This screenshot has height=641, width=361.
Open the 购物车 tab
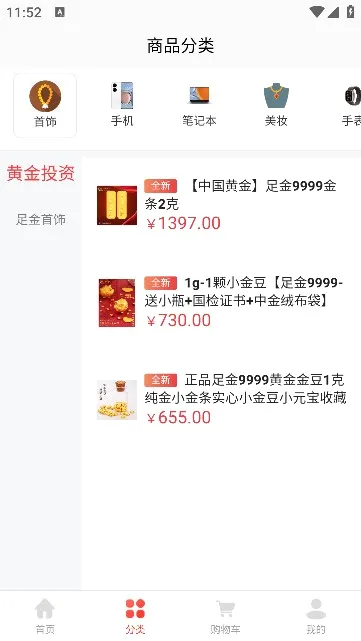point(226,616)
